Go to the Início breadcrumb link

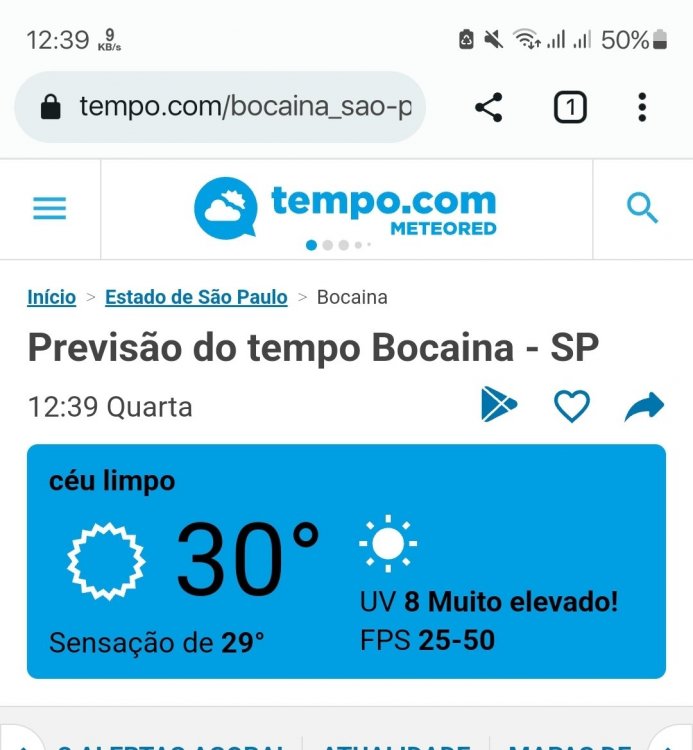(52, 297)
